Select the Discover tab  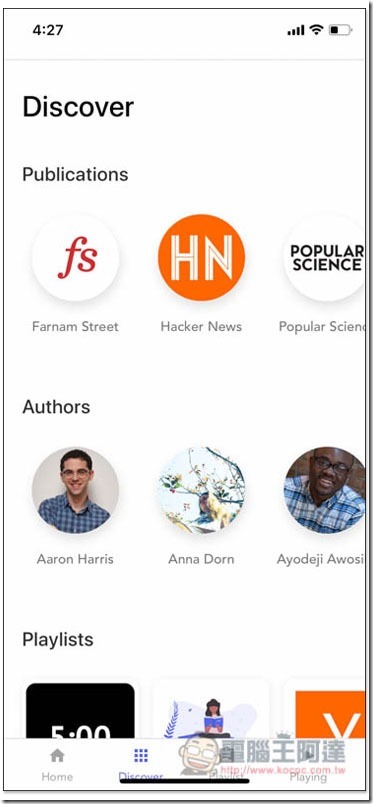[141, 765]
